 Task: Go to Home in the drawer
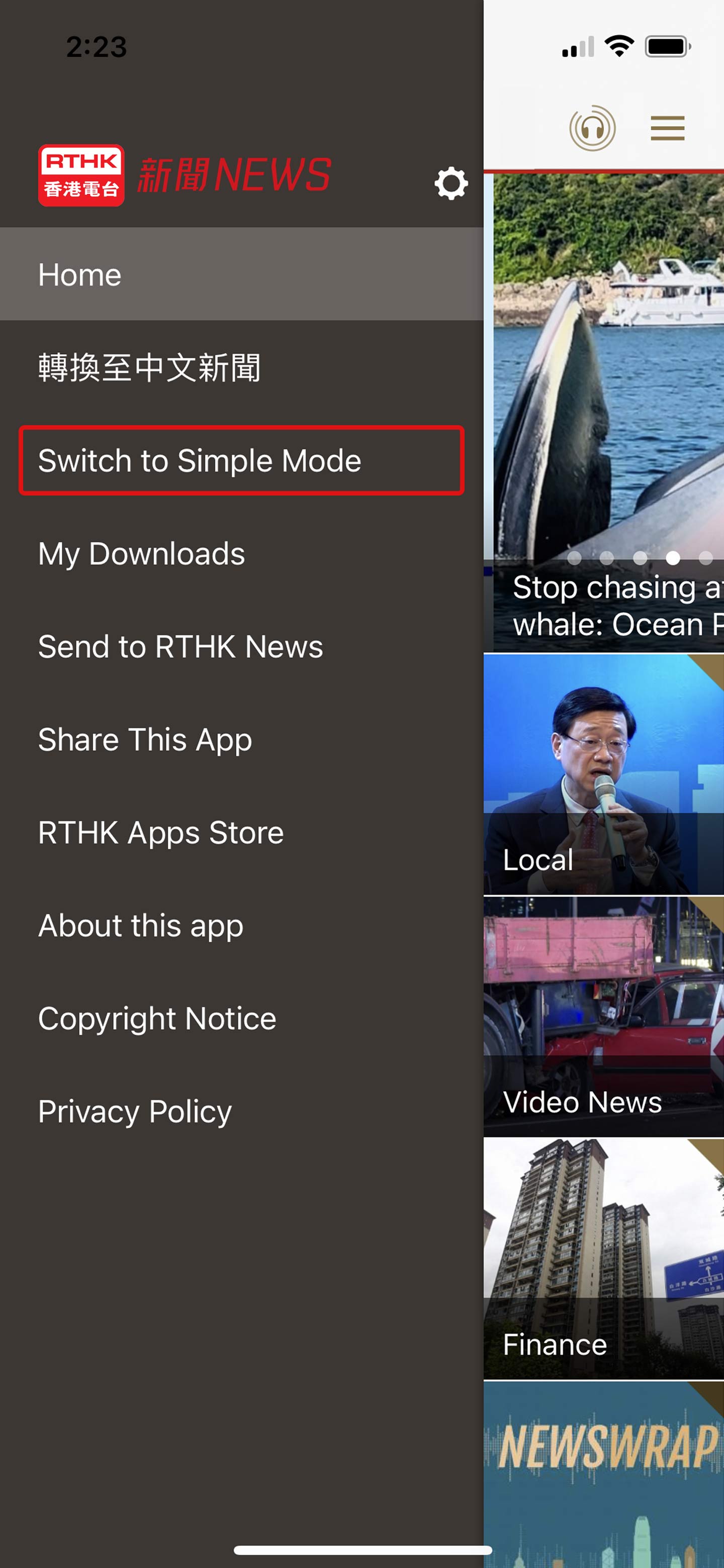click(x=241, y=274)
